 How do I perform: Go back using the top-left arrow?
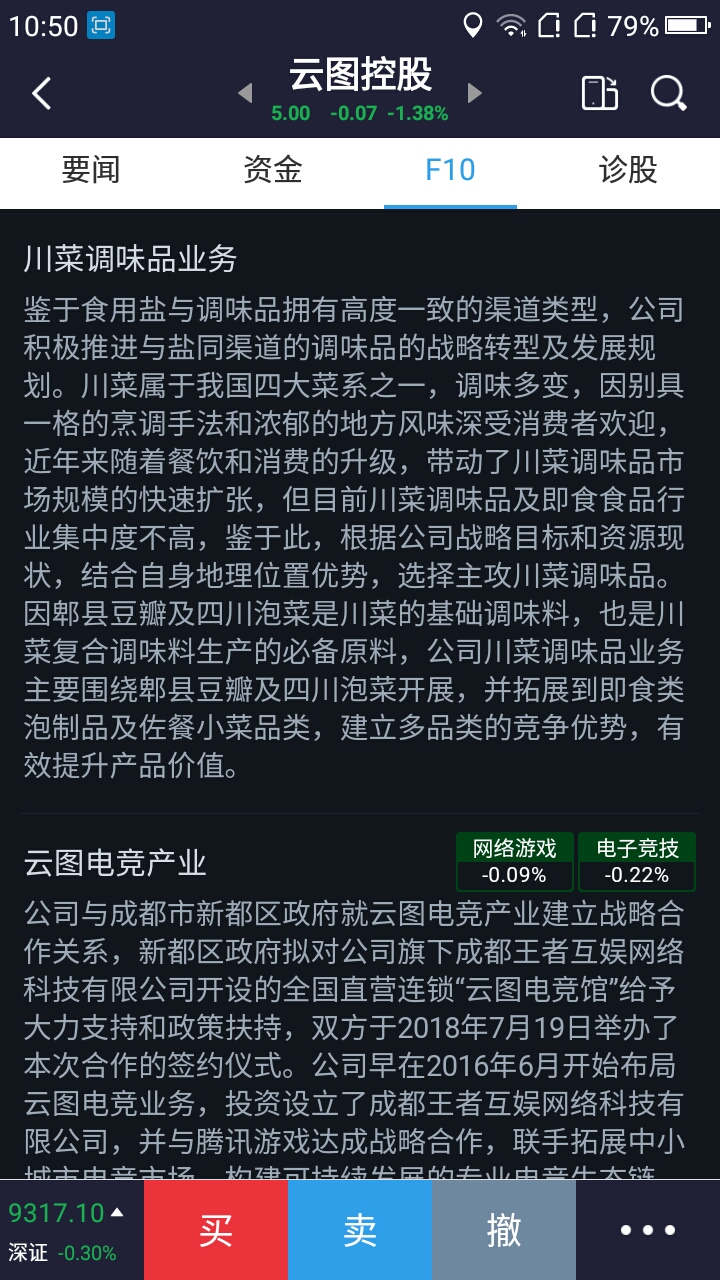point(41,93)
